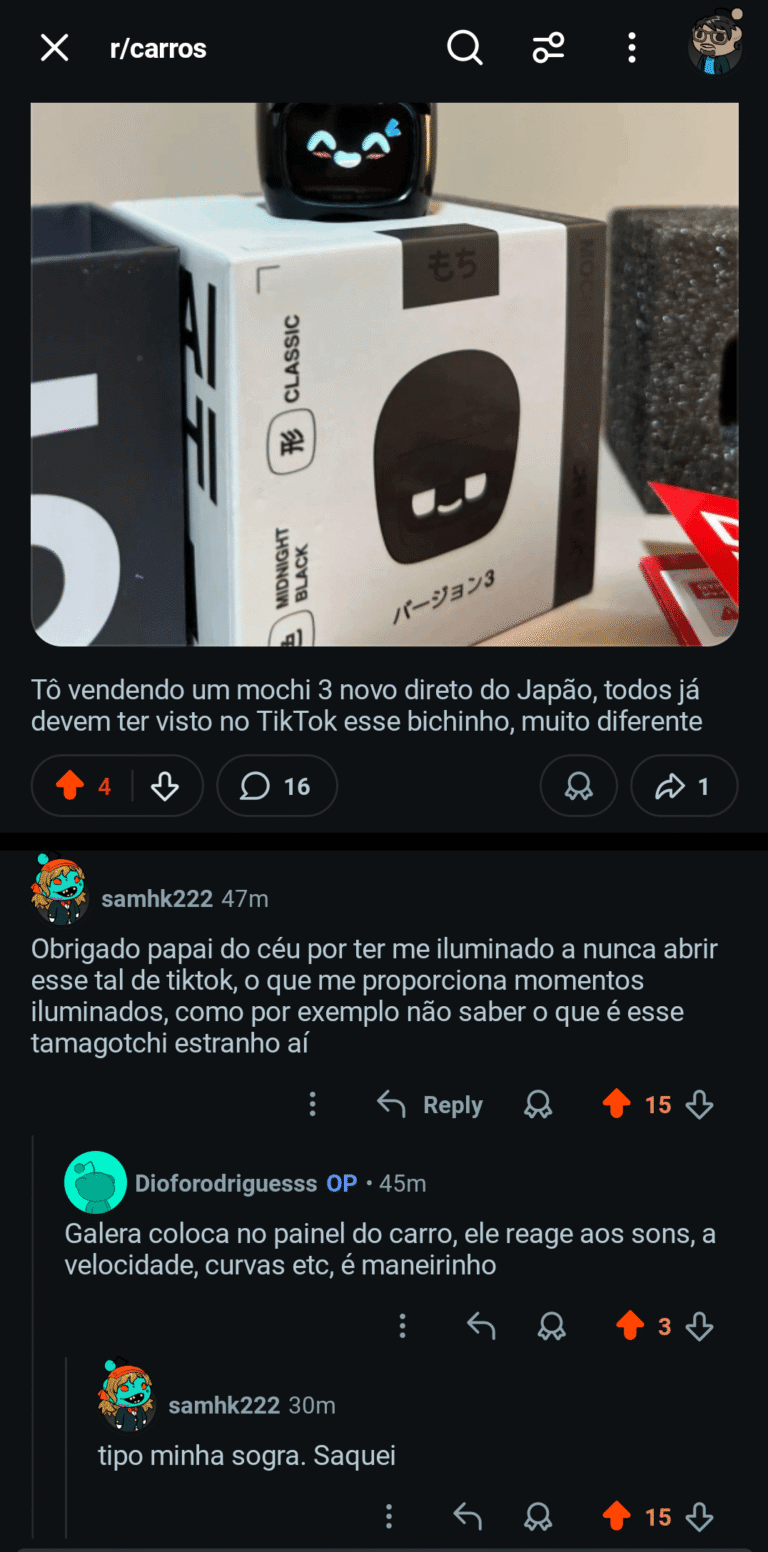This screenshot has height=1552, width=768.
Task: Upvote the mochi 3 post
Action: click(70, 787)
